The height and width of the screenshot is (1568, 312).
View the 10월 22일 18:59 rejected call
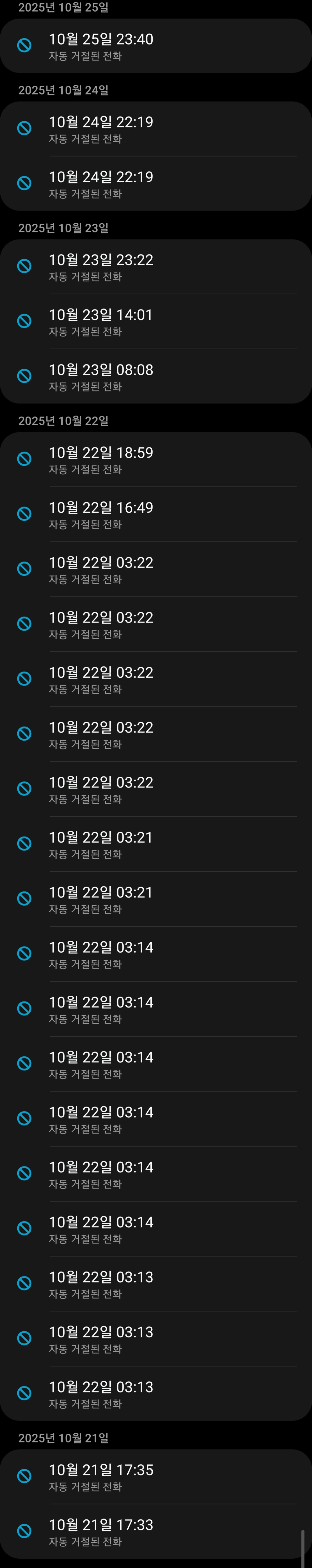pos(156,460)
